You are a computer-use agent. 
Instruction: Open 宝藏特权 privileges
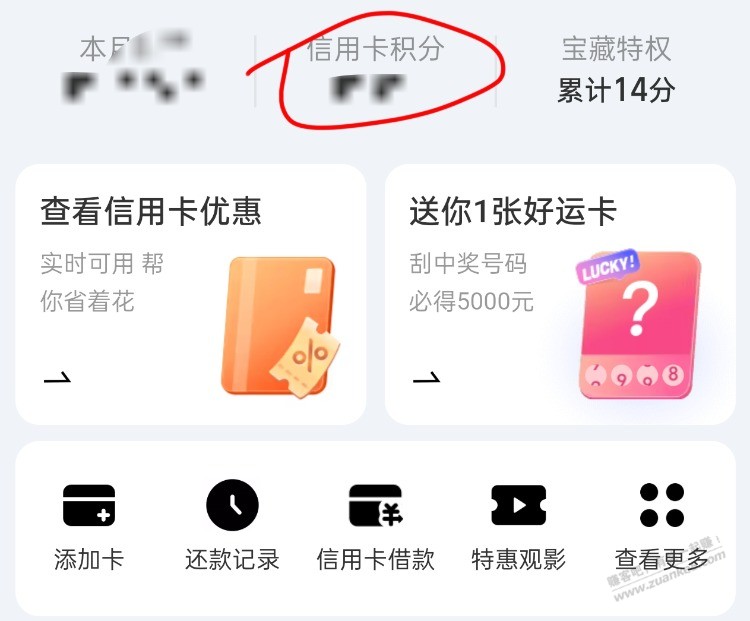(x=616, y=70)
